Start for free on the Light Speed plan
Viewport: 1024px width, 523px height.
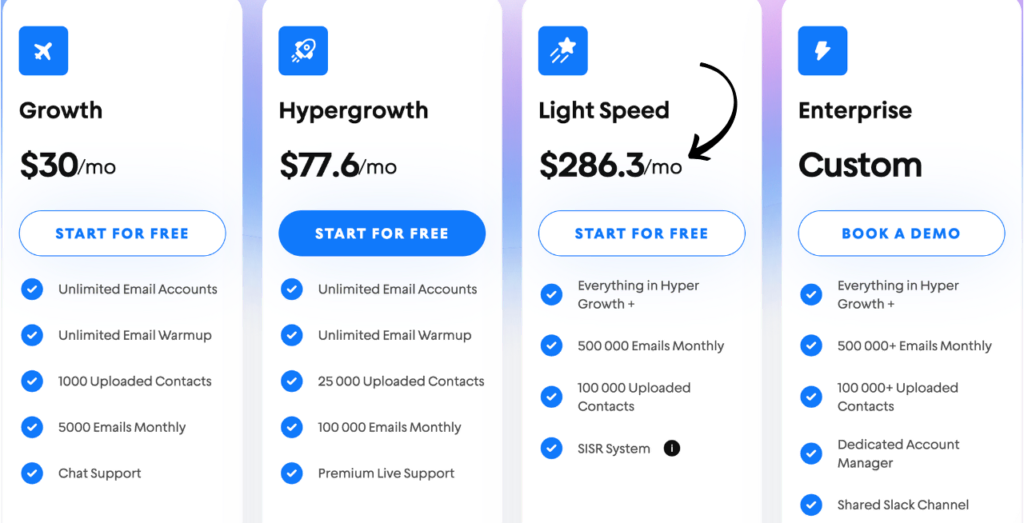[641, 233]
